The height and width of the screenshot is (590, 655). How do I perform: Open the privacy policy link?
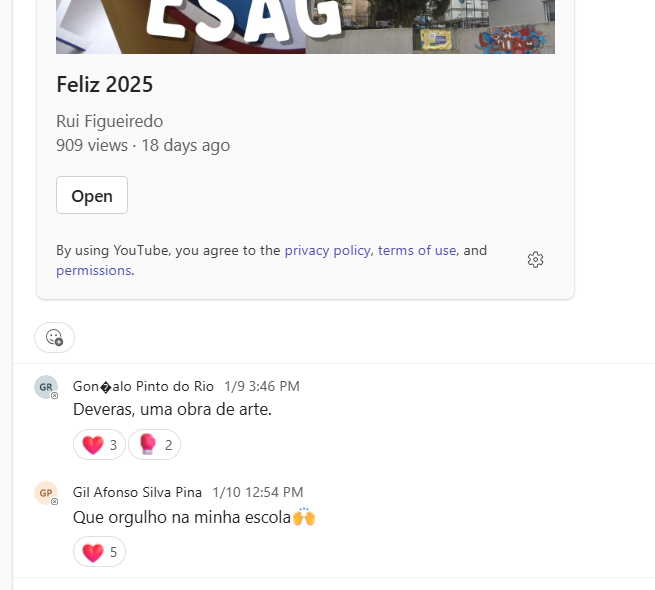tap(327, 251)
